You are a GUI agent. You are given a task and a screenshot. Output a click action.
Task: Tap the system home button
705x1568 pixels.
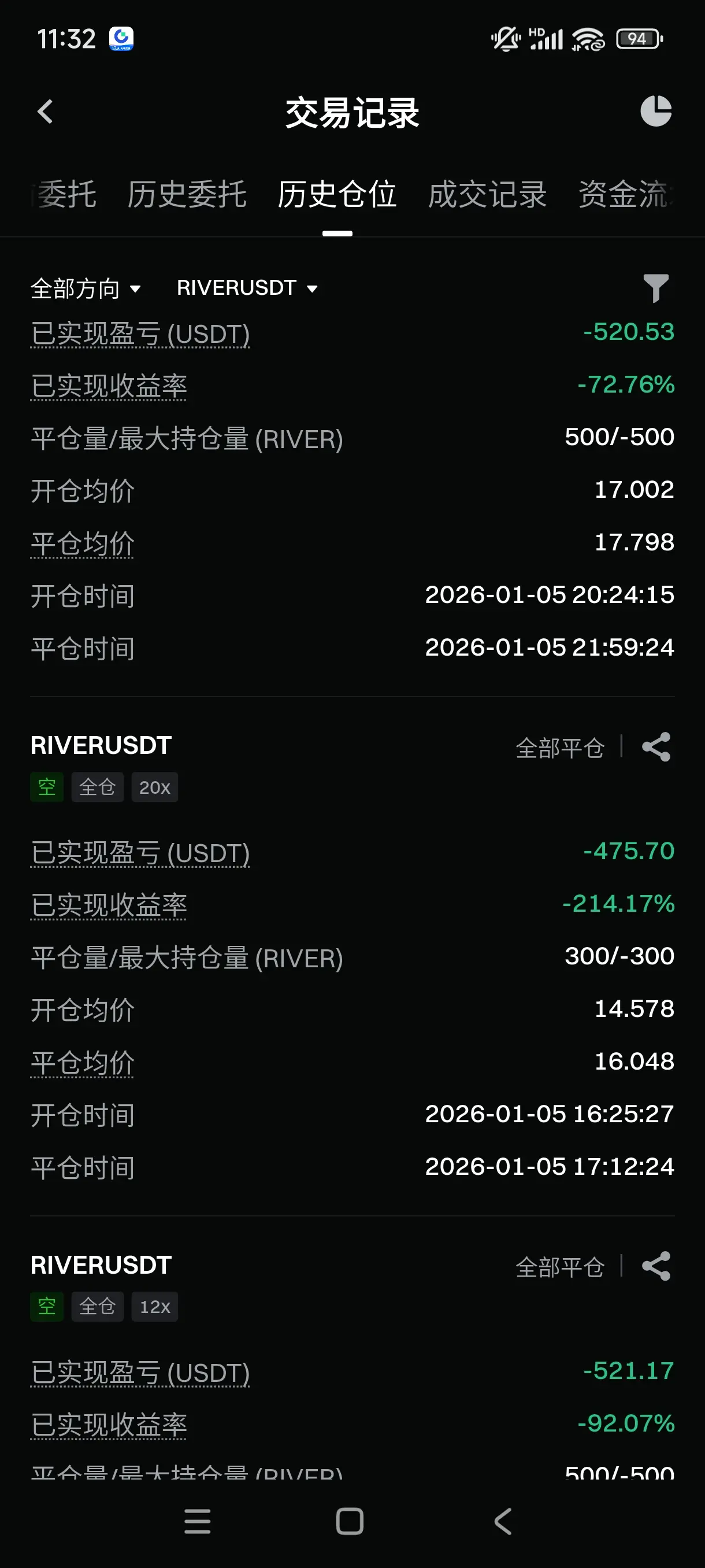pos(350,1521)
